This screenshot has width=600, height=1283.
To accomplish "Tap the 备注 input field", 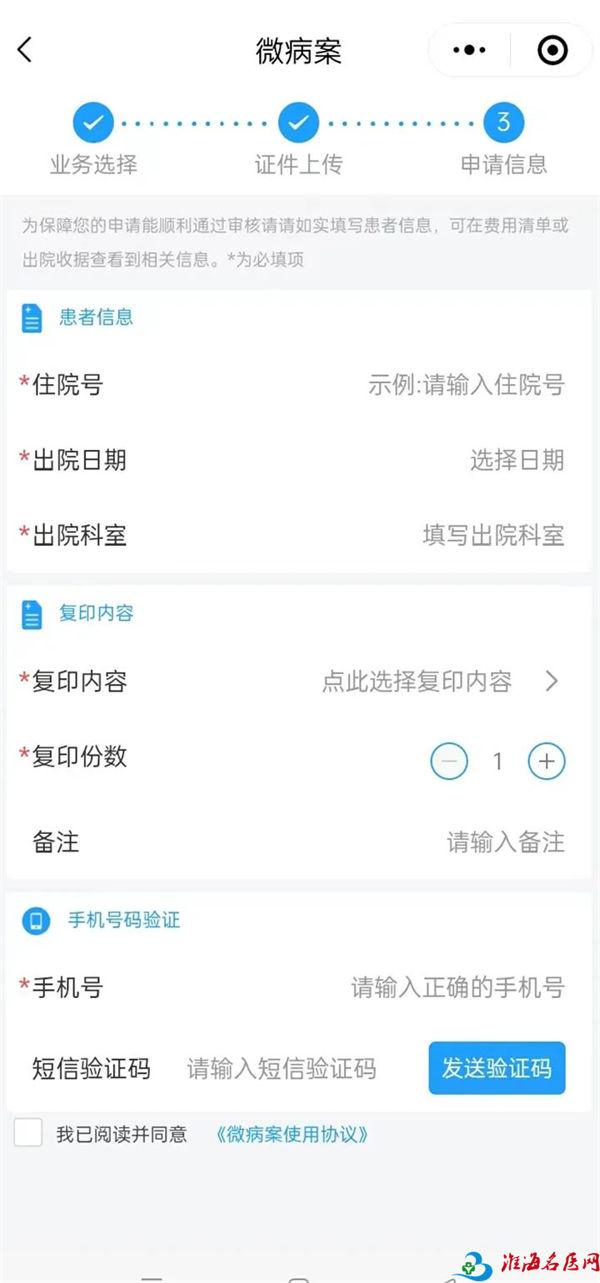I will [x=505, y=842].
